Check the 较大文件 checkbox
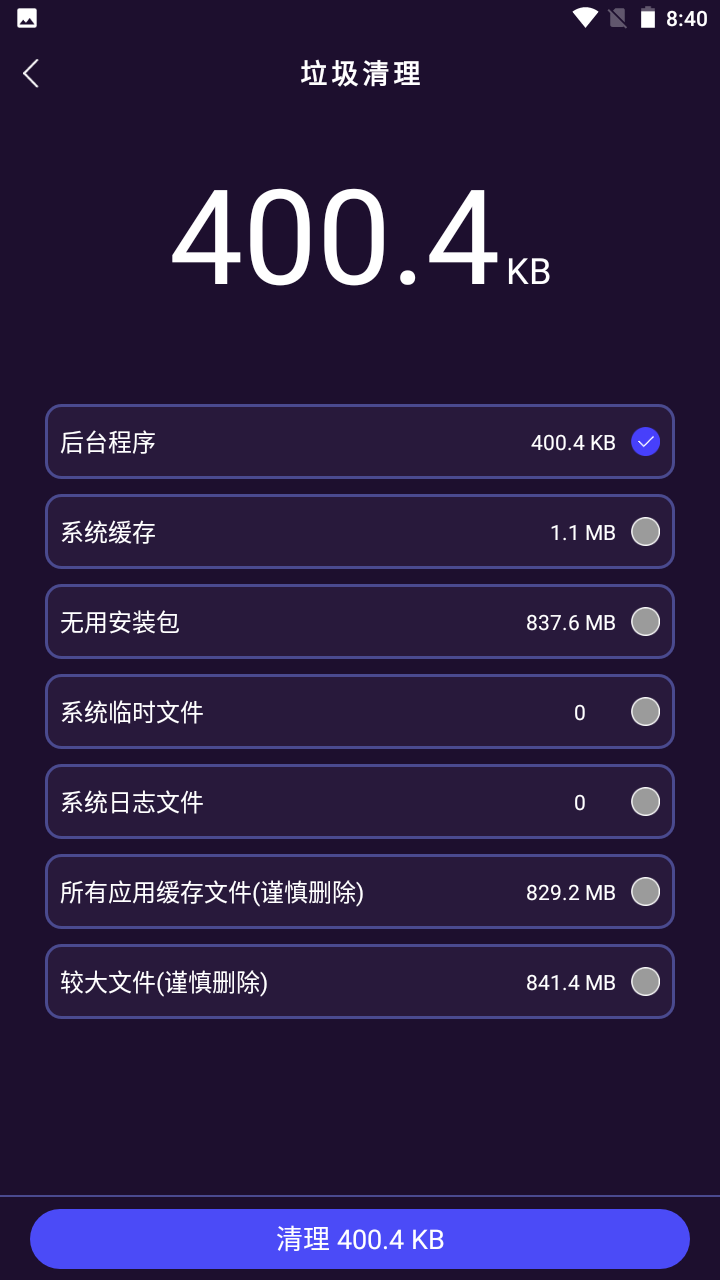The image size is (720, 1280). point(646,981)
